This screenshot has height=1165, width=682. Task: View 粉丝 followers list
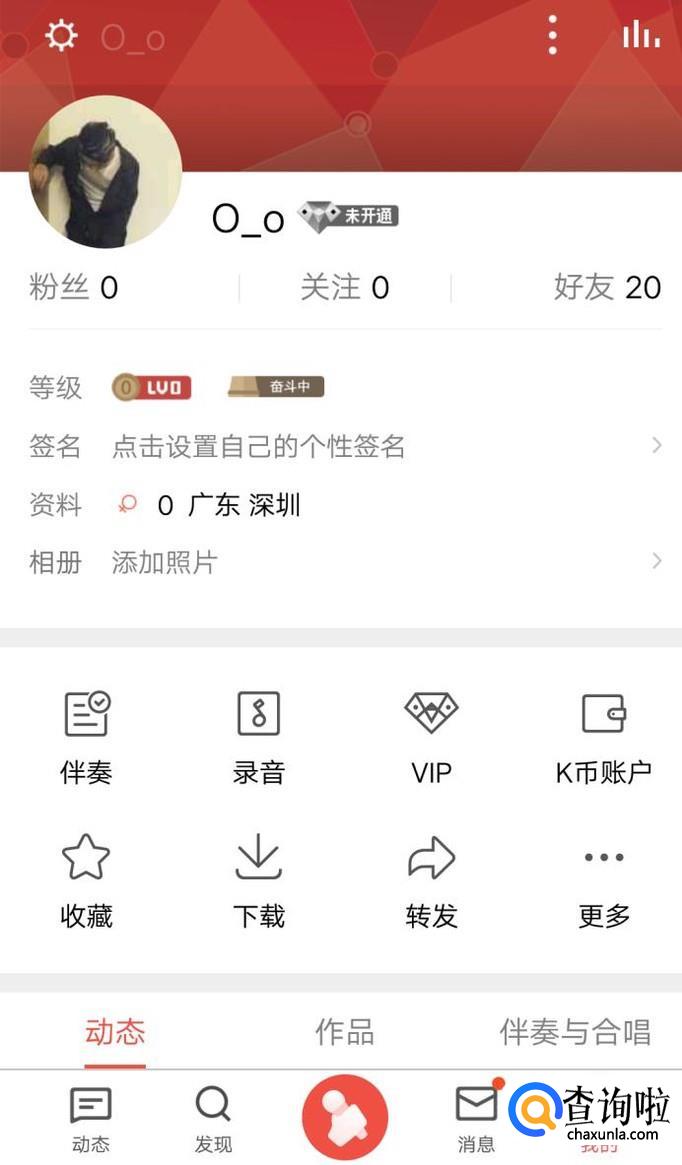[74, 288]
